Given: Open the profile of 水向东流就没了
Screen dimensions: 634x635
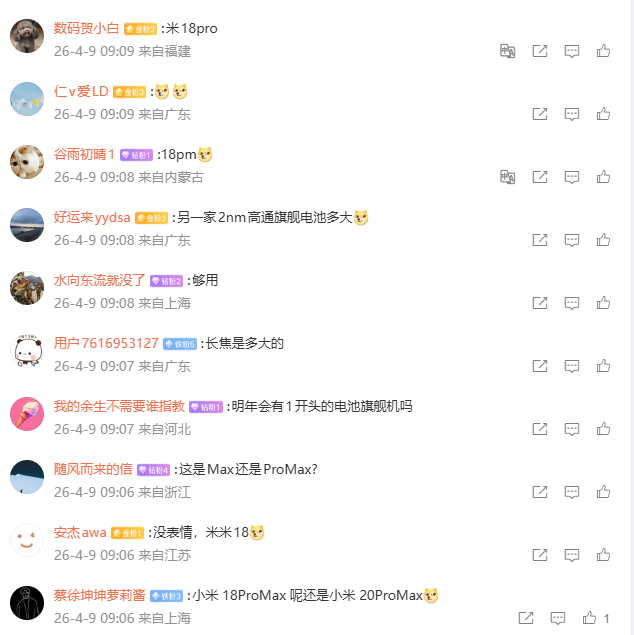Looking at the screenshot, I should tap(99, 280).
